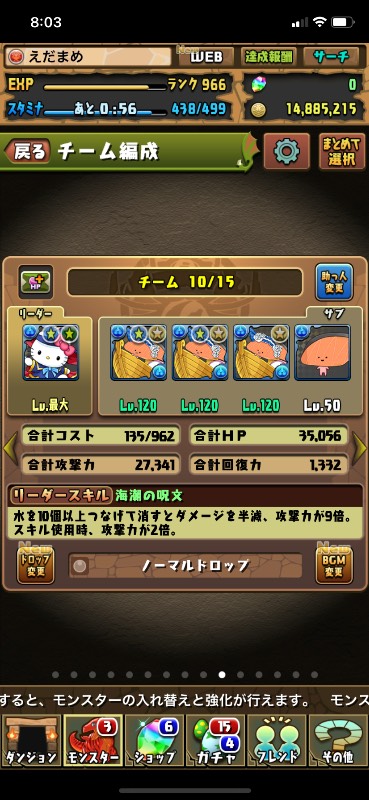Switch to the ダンジョン tab
The width and height of the screenshot is (369, 800).
tap(31, 740)
